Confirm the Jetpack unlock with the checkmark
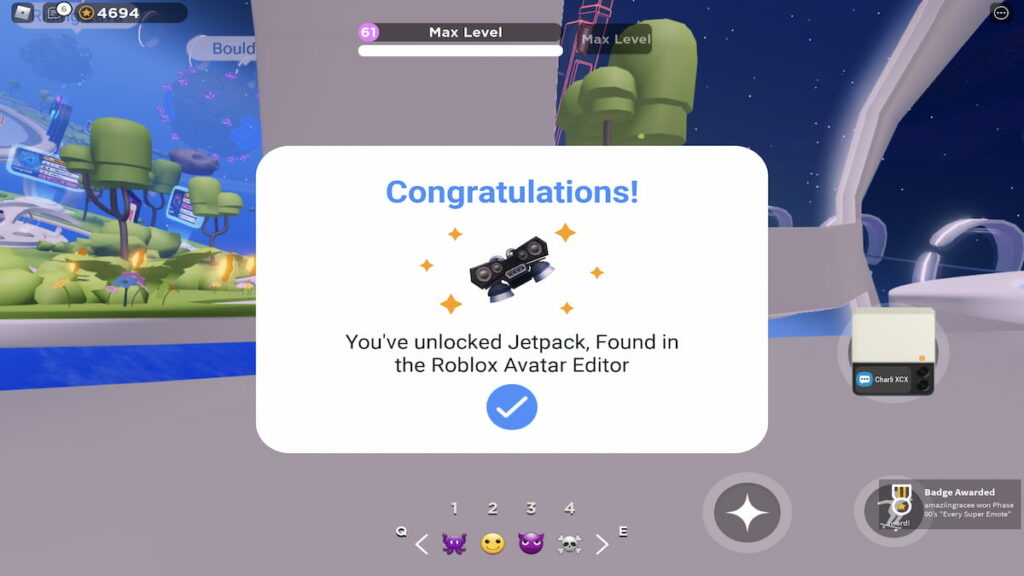The height and width of the screenshot is (576, 1024). coord(511,407)
